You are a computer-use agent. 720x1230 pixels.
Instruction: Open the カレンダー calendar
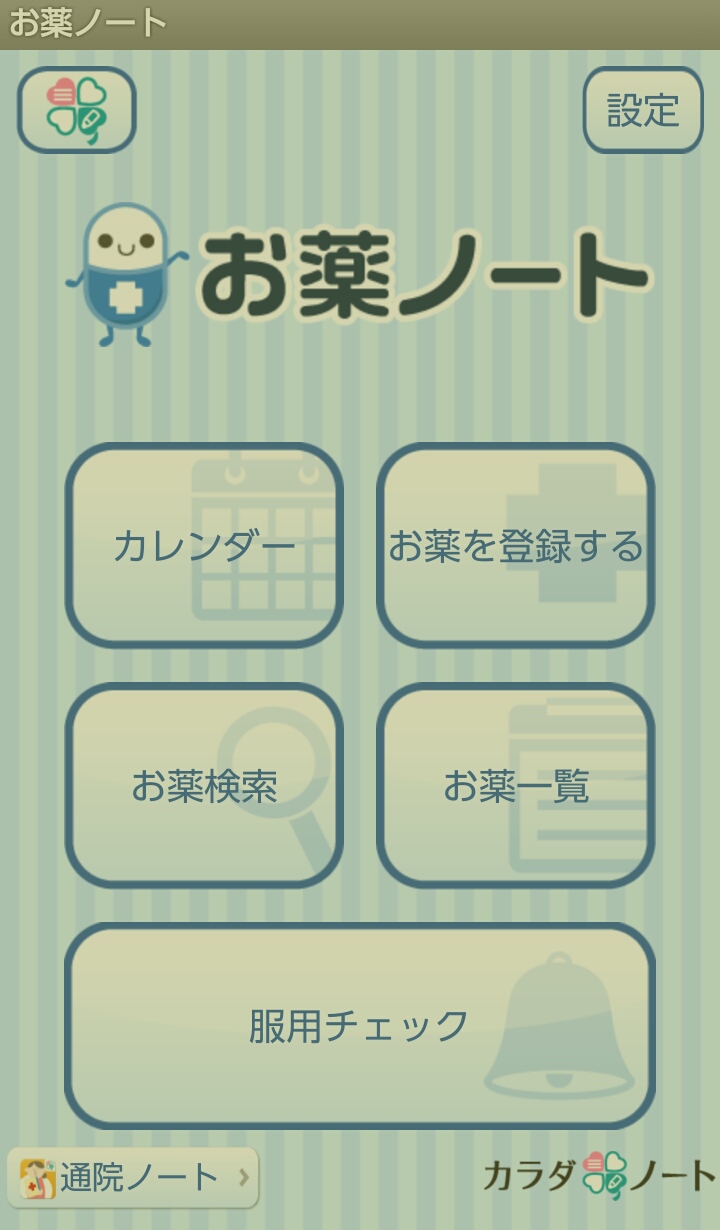pos(204,546)
